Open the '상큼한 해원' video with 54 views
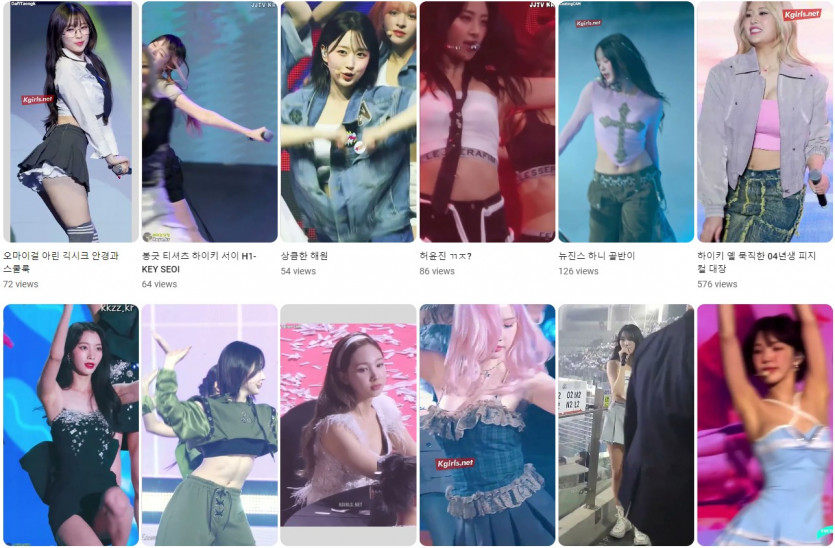This screenshot has width=835, height=548. [347, 122]
